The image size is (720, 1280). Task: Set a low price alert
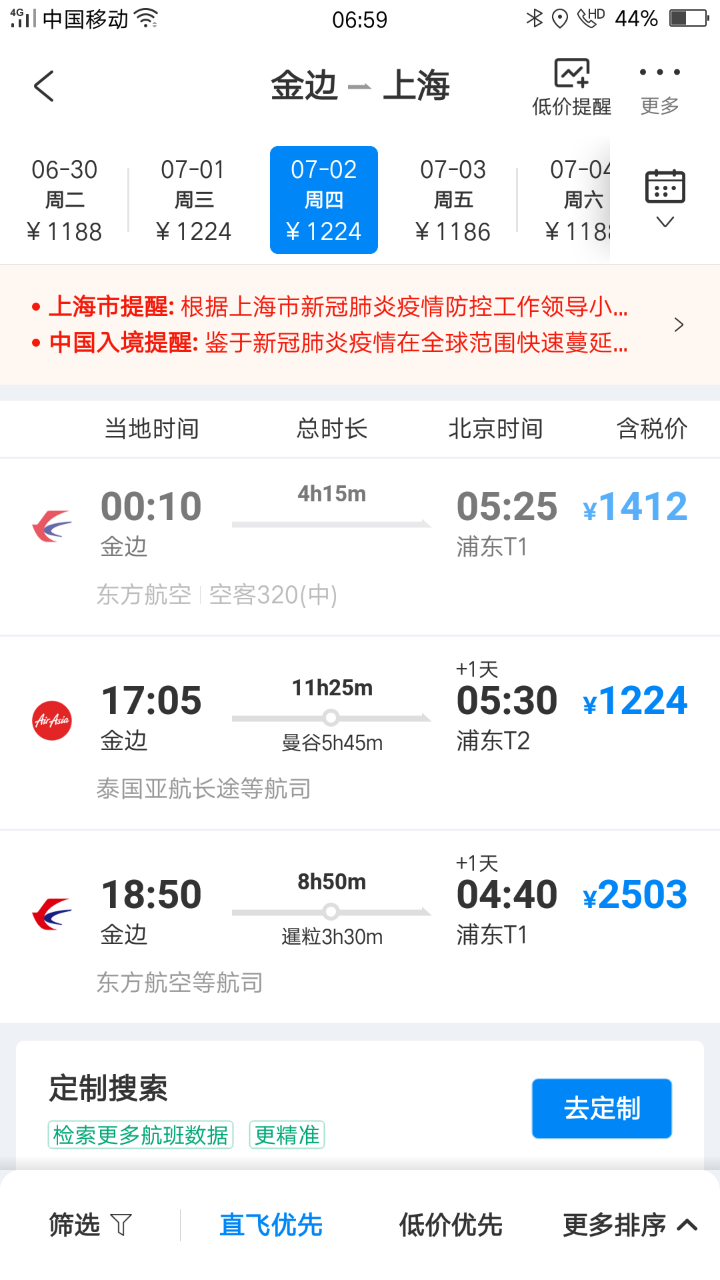[x=571, y=88]
